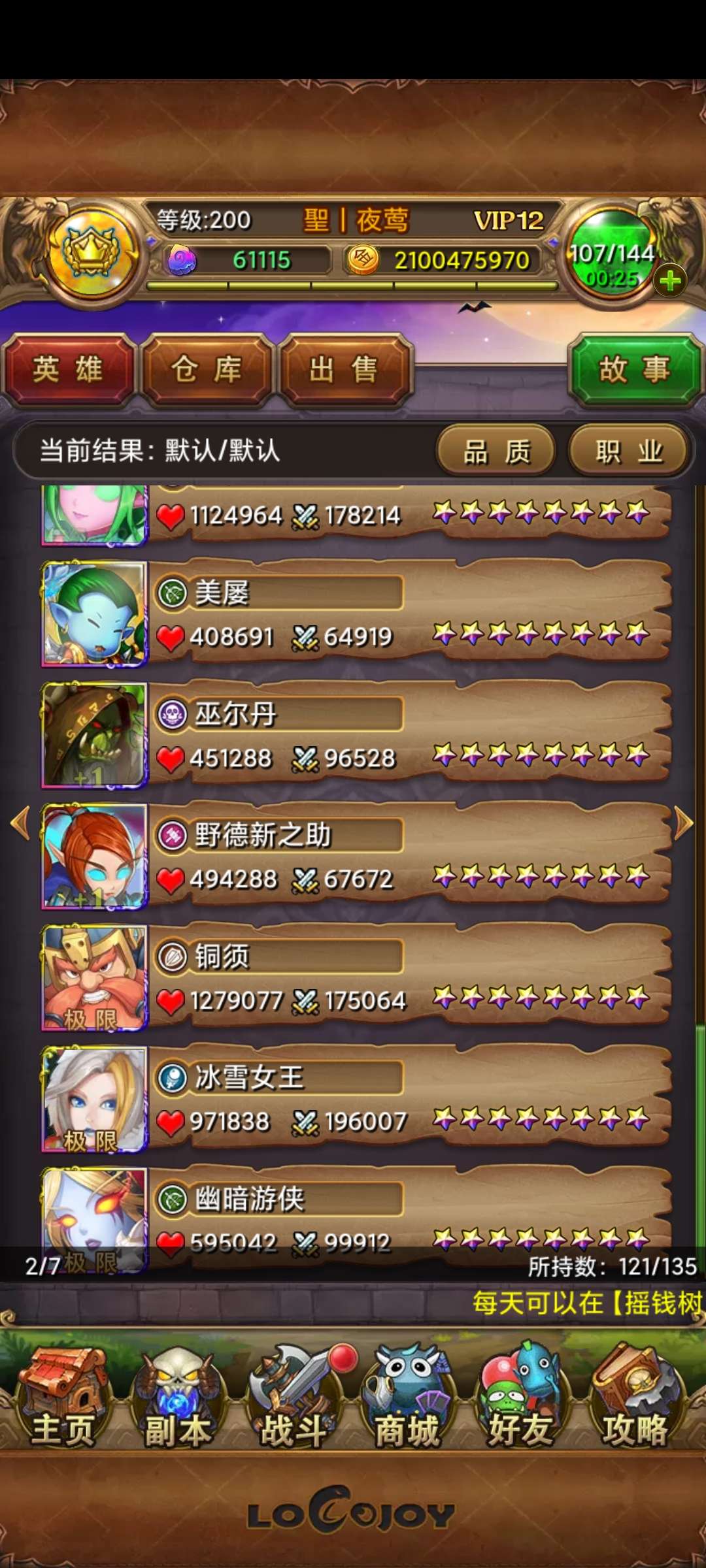Open 战斗 battle in bottom navigation
This screenshot has height=1568, width=706.
click(293, 1398)
